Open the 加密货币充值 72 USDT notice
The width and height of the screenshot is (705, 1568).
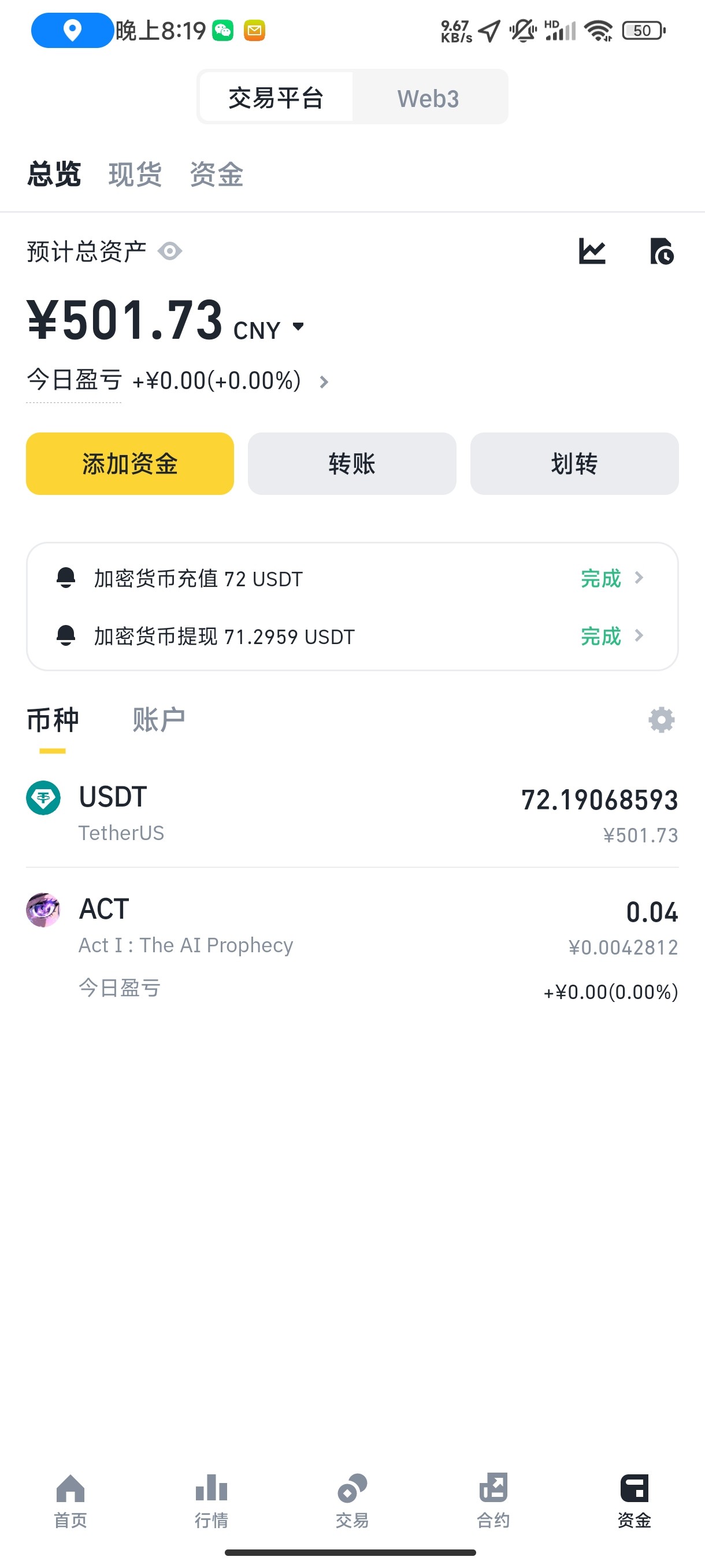pos(351,578)
